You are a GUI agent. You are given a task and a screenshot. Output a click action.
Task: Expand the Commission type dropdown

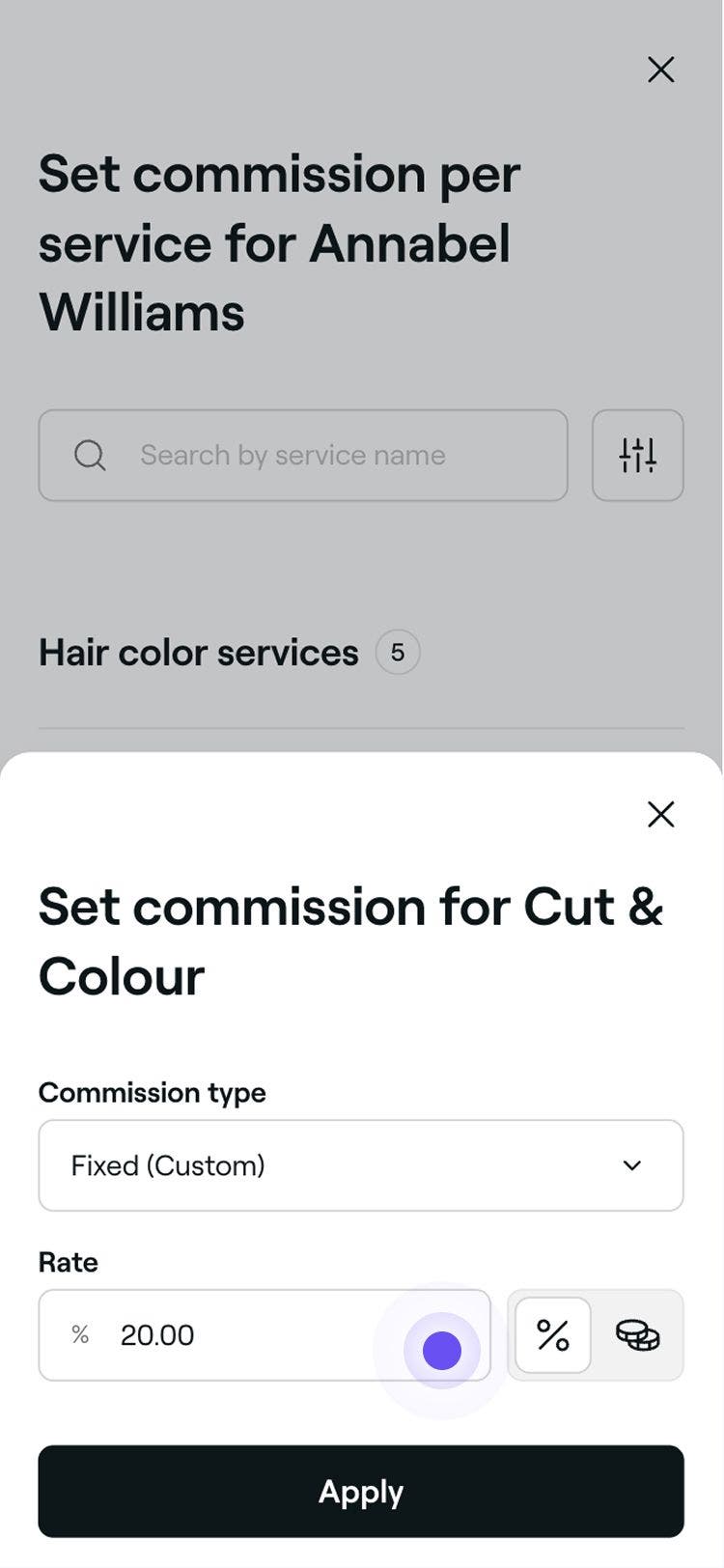(361, 1165)
